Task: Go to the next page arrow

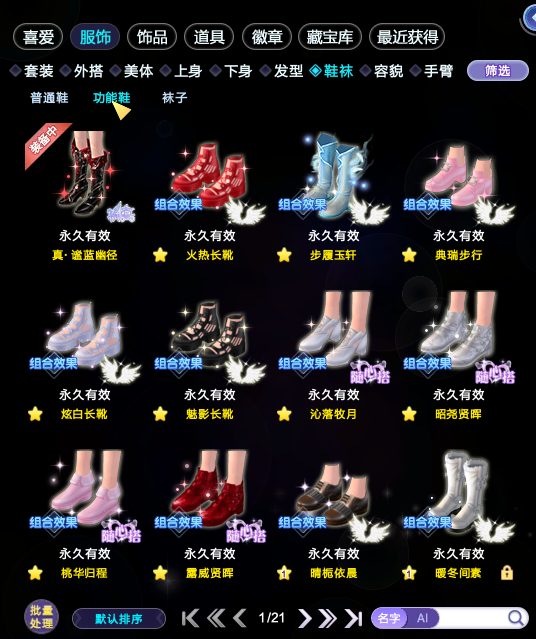Action: coord(304,618)
